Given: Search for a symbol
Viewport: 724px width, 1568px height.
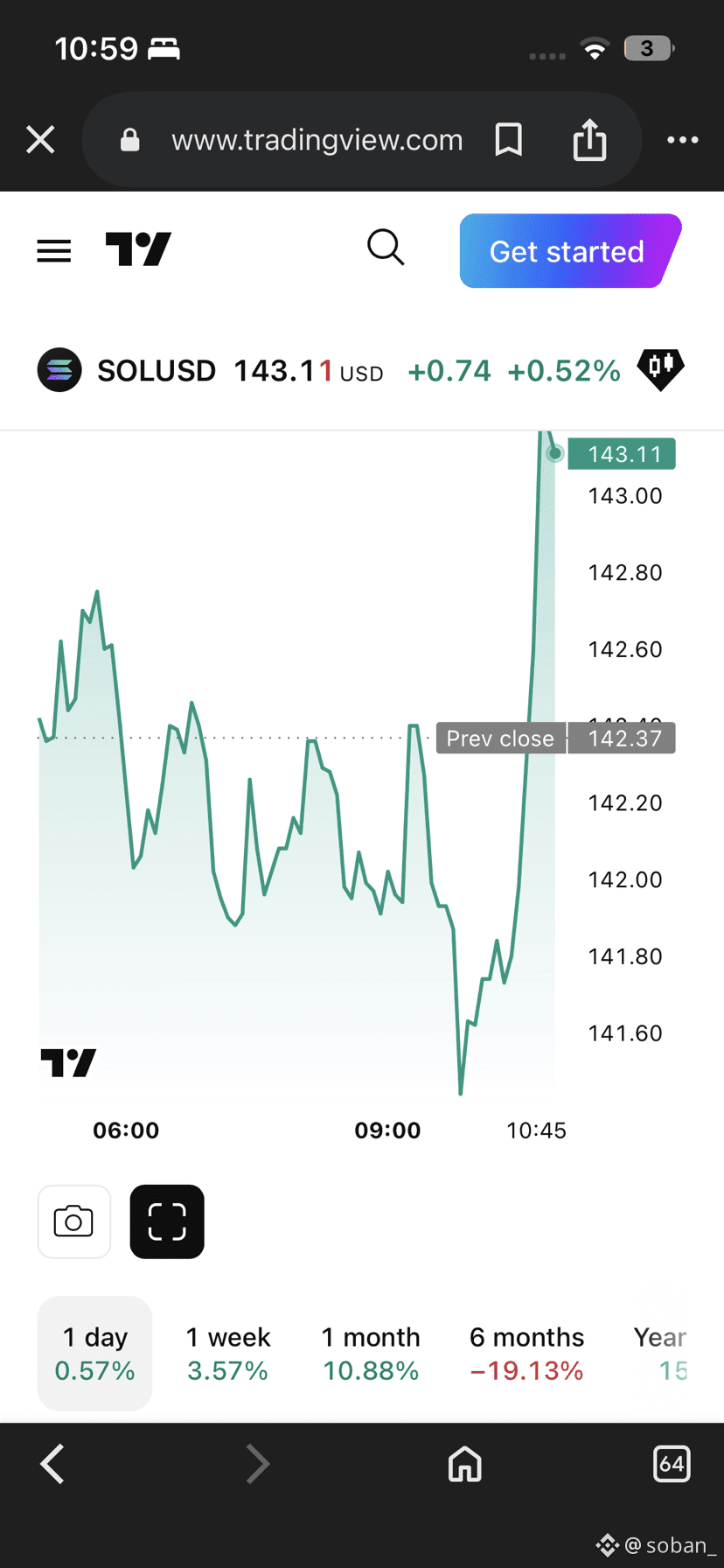Looking at the screenshot, I should (x=386, y=248).
